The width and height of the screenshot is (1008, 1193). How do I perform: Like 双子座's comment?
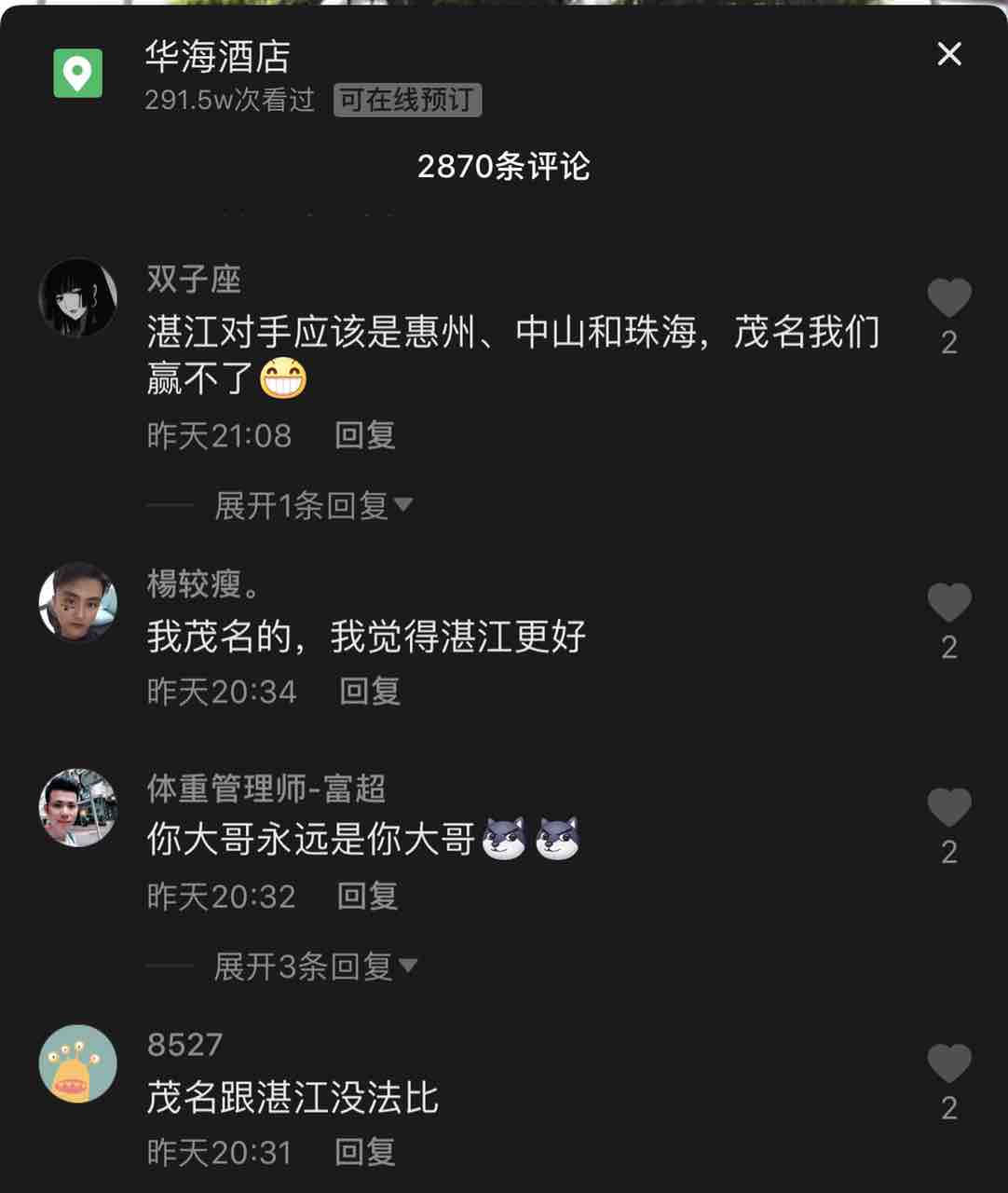tap(948, 299)
